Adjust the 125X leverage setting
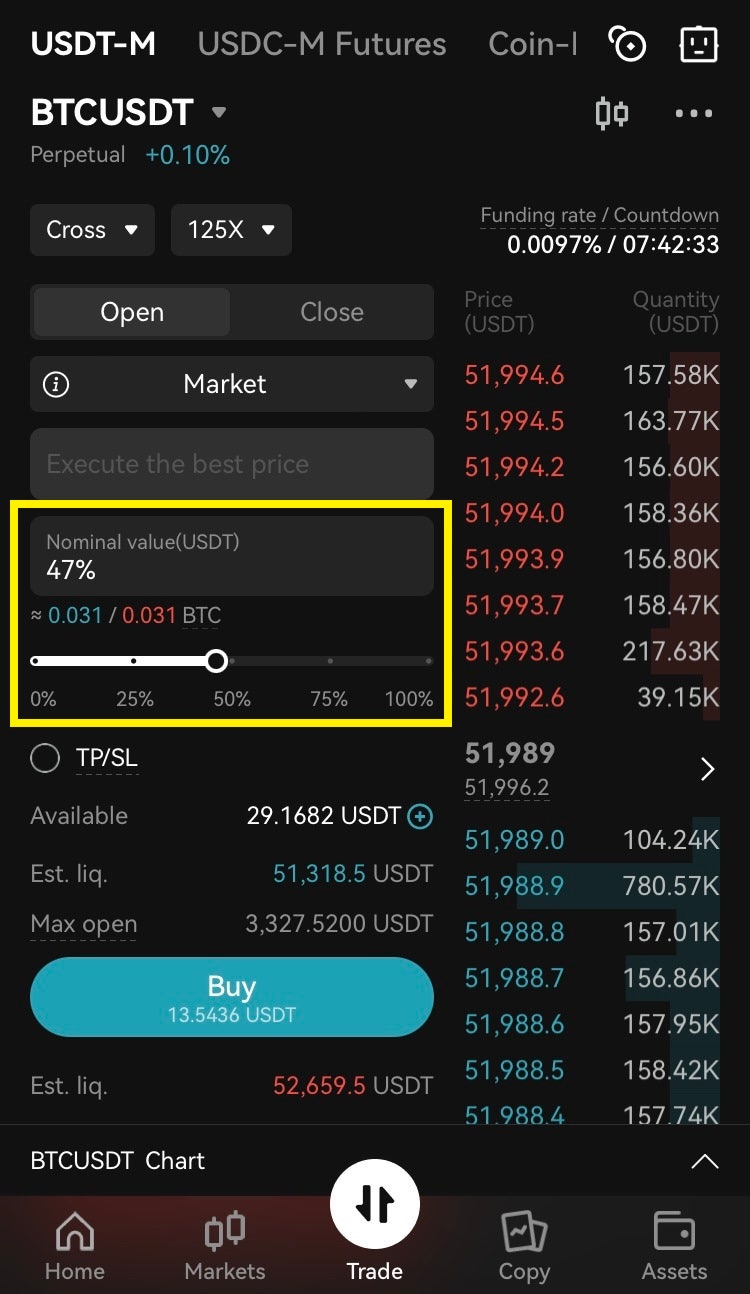The height and width of the screenshot is (1294, 750). point(231,229)
